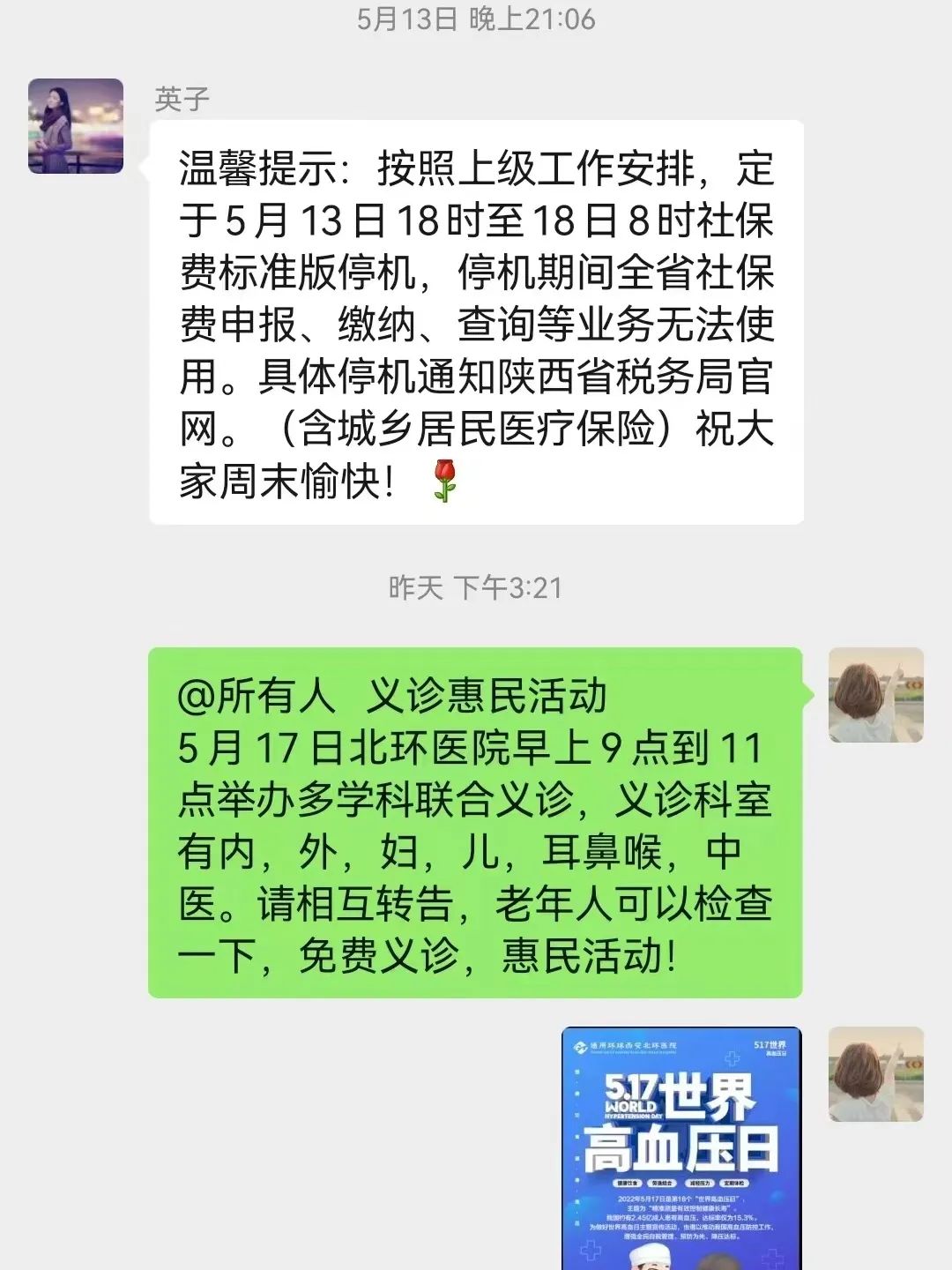This screenshot has height=1270, width=952.
Task: Open 英子's profile avatar
Action: pos(76,126)
